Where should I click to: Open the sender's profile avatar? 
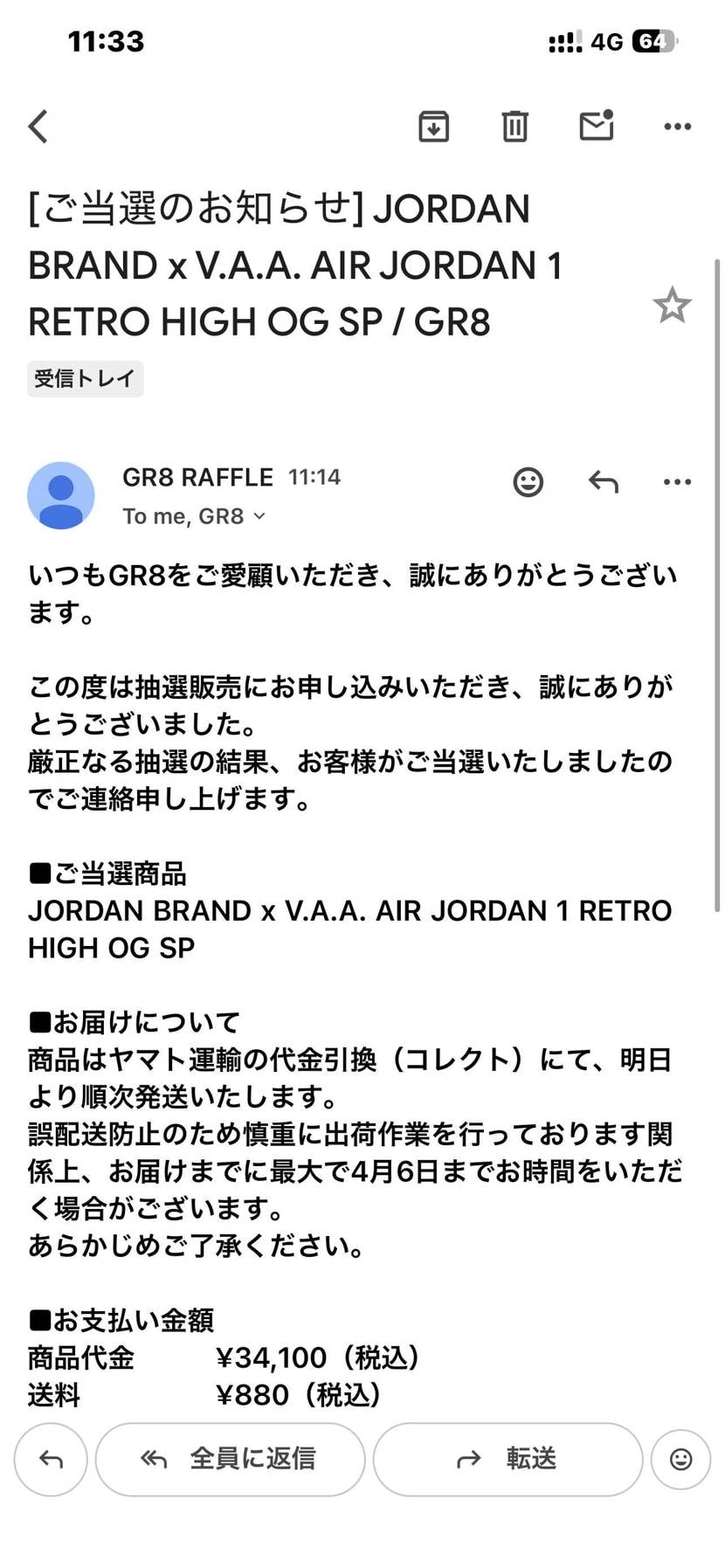(63, 494)
